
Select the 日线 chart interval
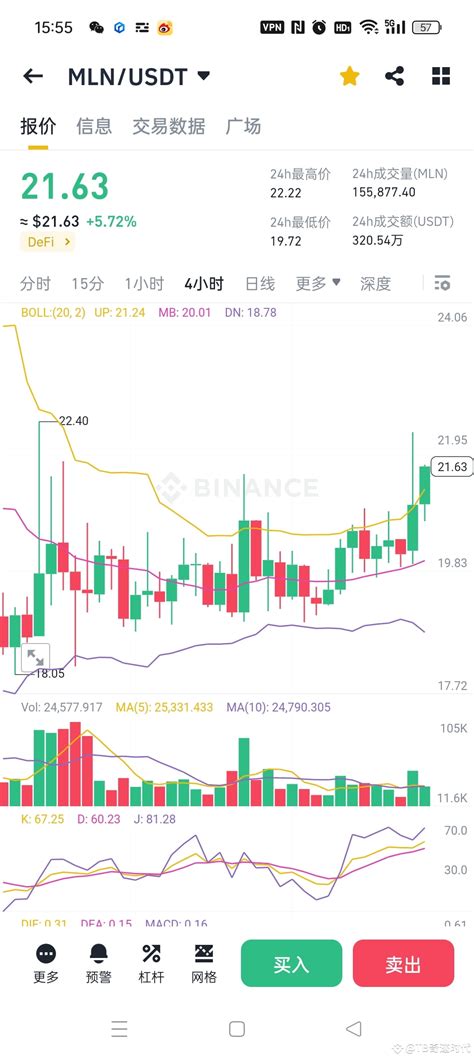[x=259, y=284]
